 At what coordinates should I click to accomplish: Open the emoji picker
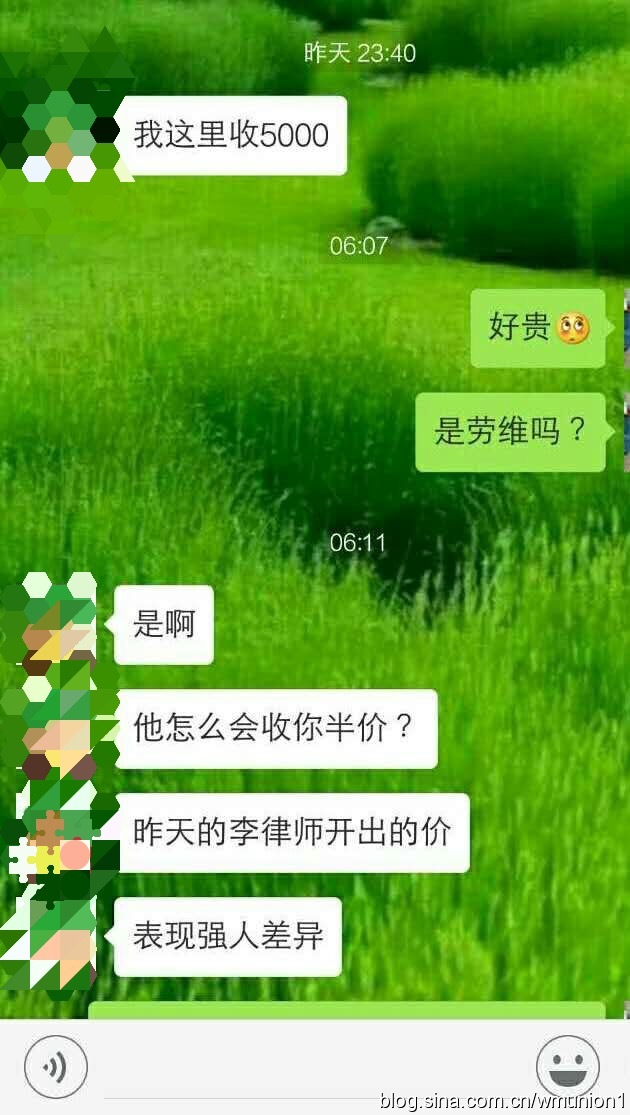567,1067
